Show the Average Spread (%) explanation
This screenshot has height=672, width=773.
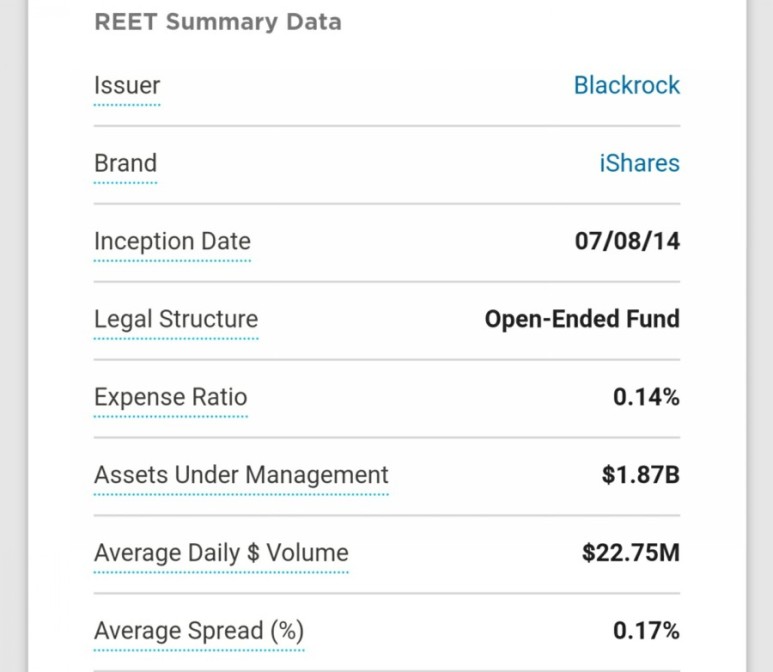(x=198, y=631)
